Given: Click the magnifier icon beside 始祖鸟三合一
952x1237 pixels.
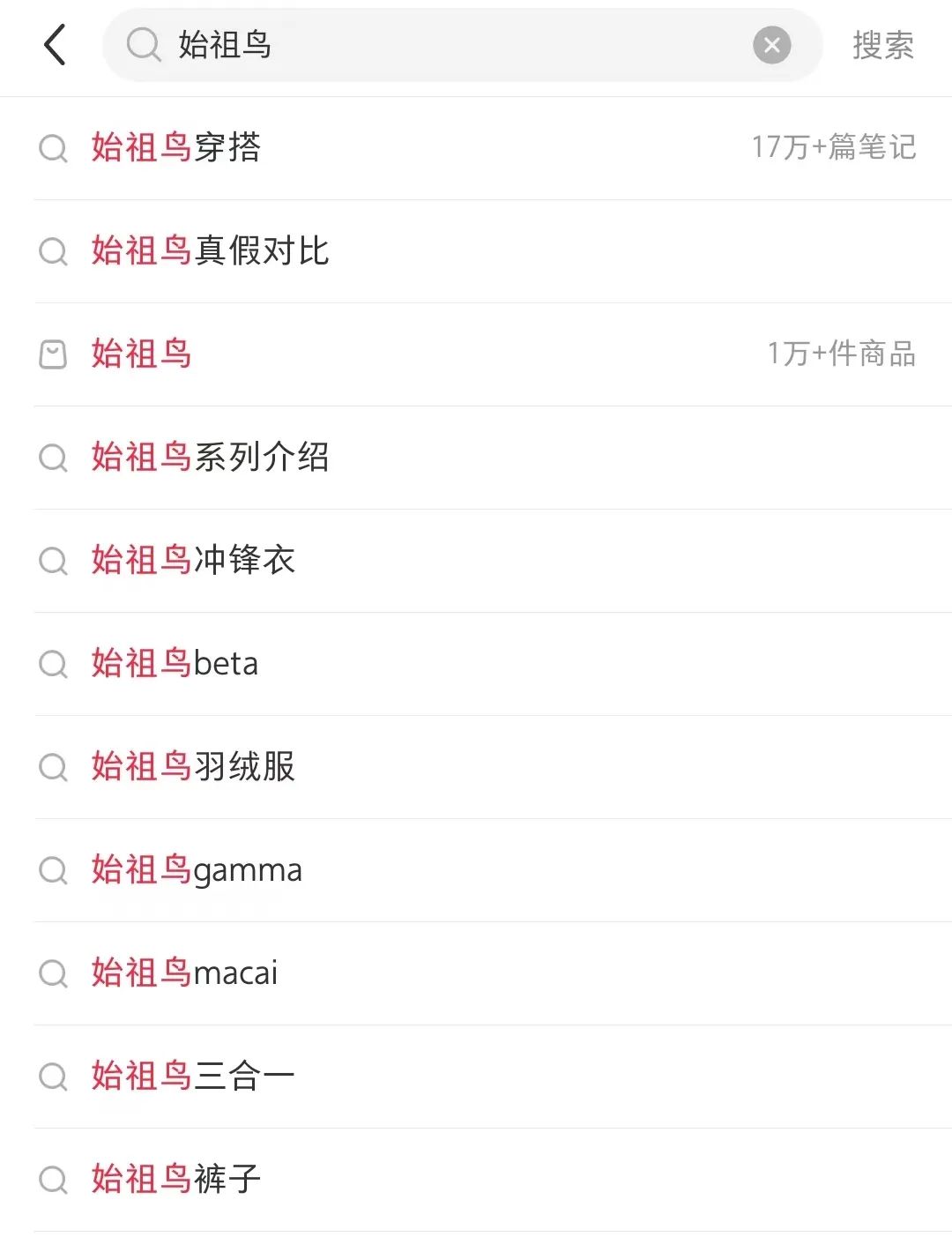Looking at the screenshot, I should 53,1076.
